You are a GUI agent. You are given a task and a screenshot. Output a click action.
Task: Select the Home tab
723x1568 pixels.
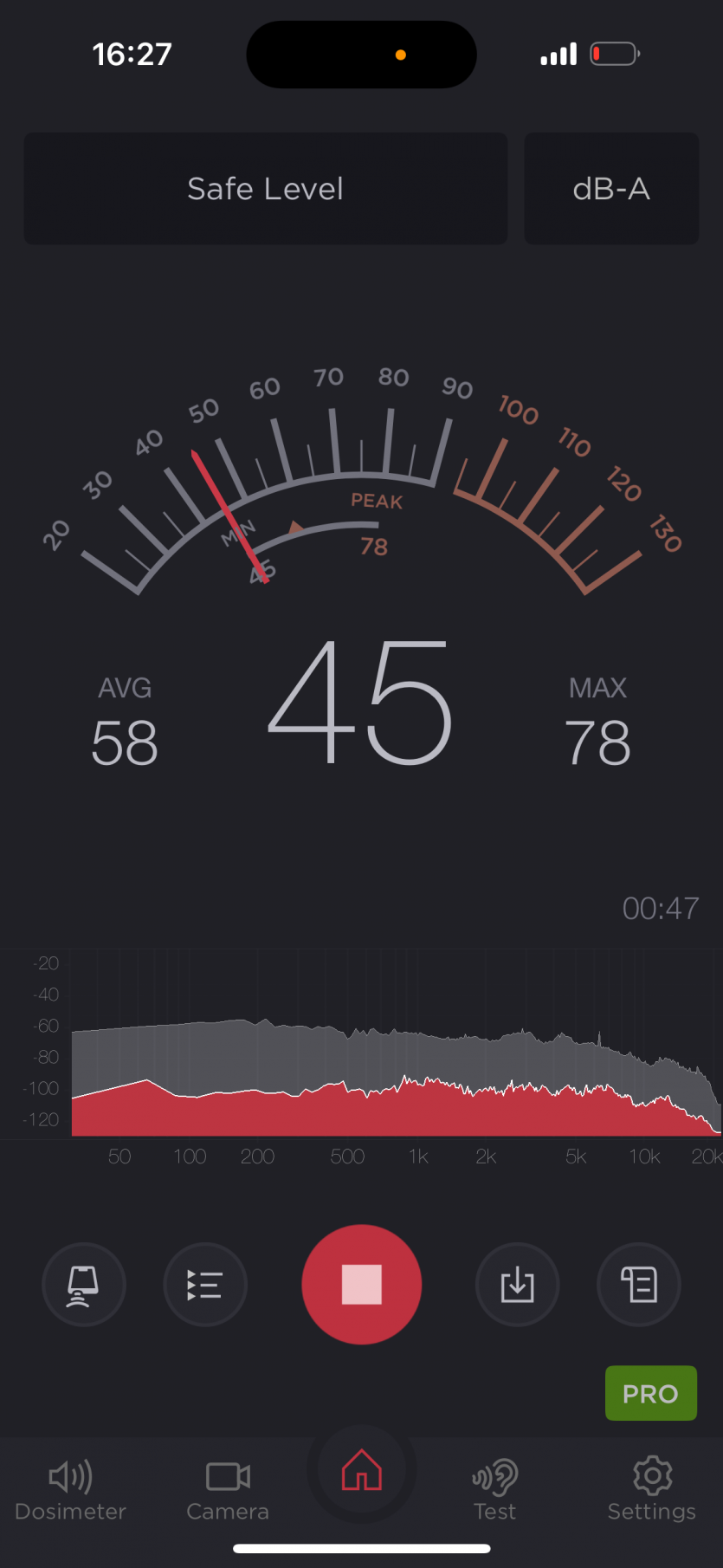362,1471
